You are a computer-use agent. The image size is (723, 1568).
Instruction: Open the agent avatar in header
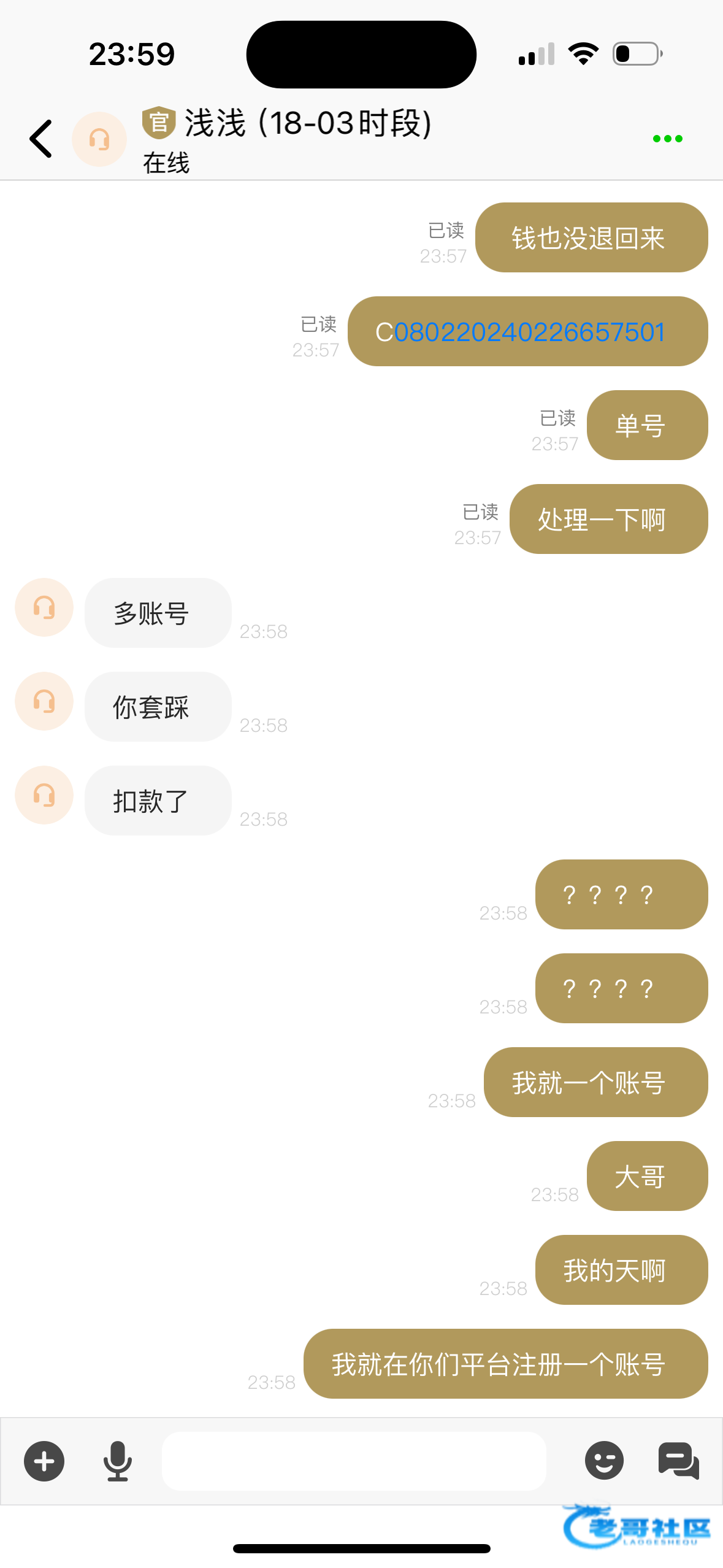[x=99, y=139]
